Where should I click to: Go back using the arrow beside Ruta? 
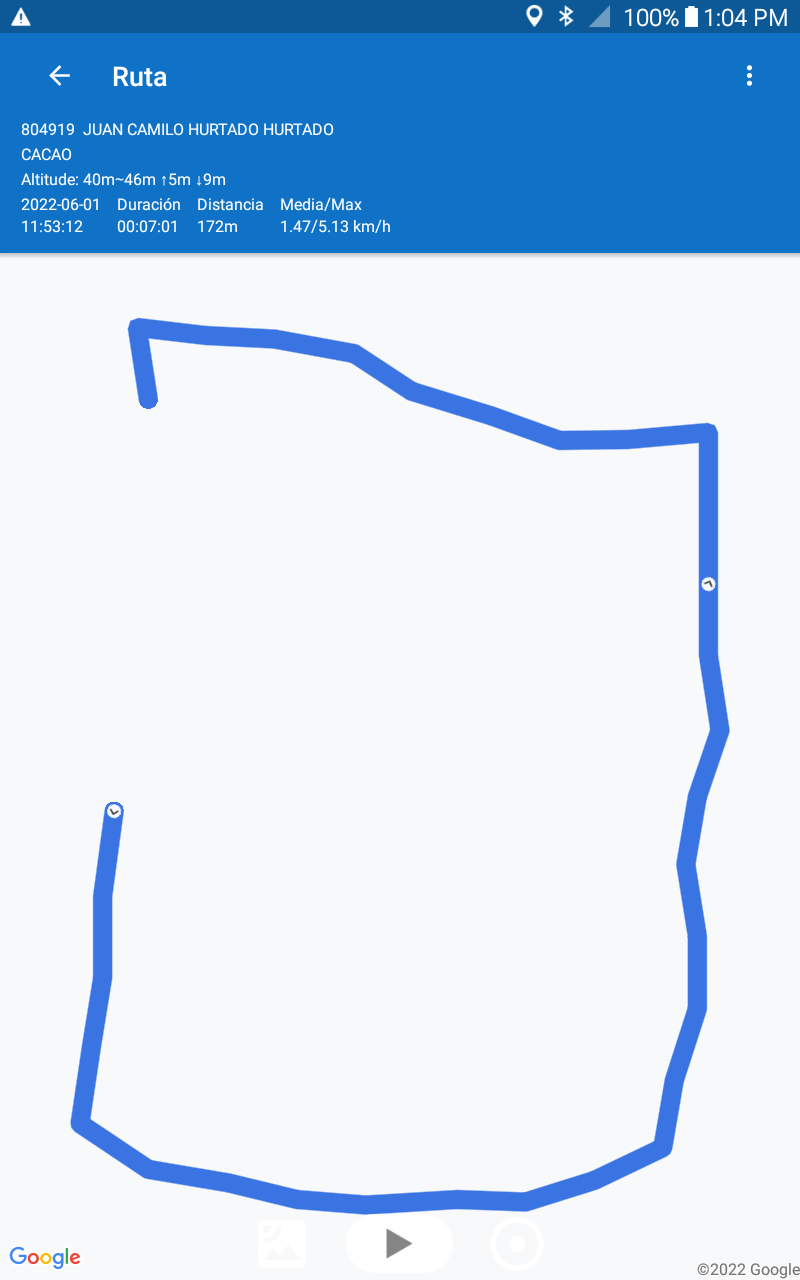pyautogui.click(x=60, y=76)
